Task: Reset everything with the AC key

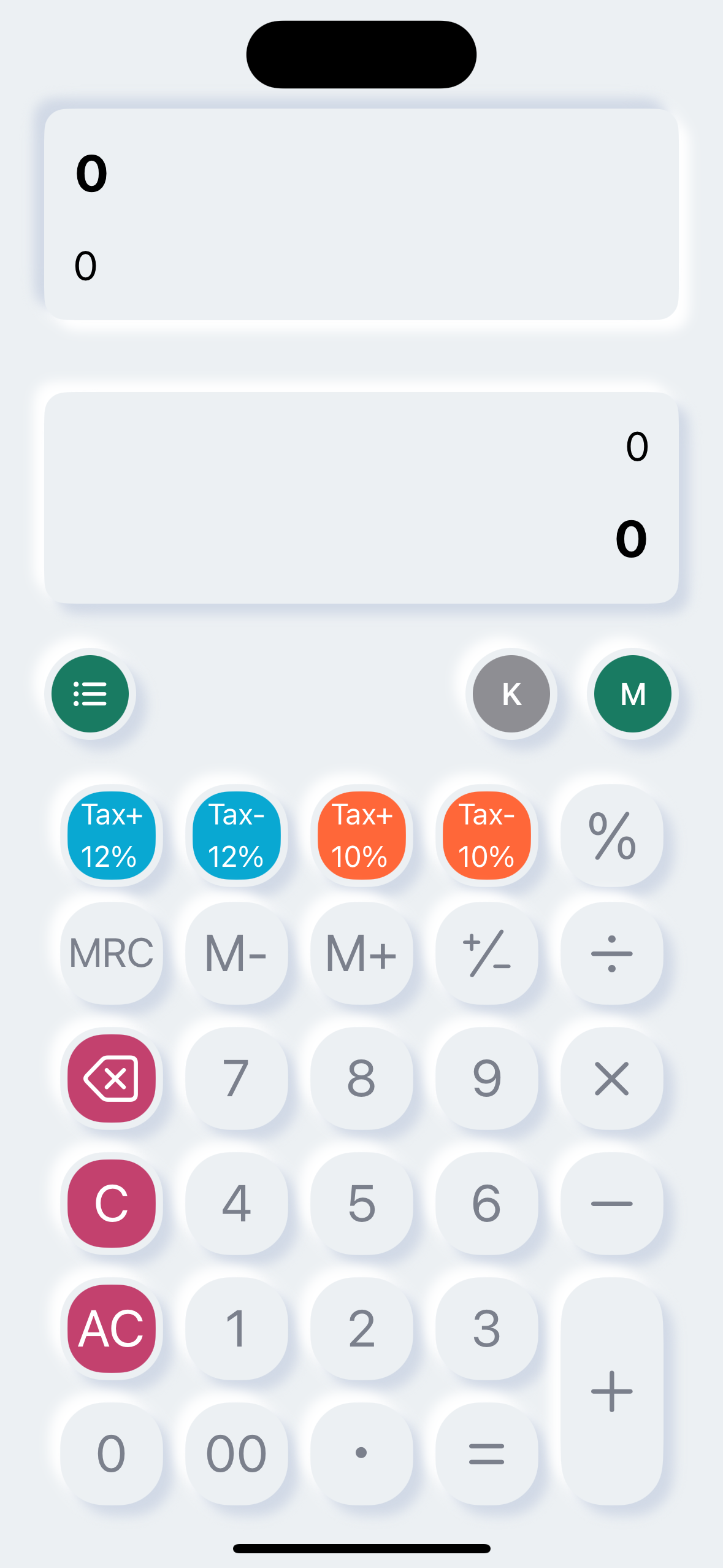Action: click(112, 1329)
